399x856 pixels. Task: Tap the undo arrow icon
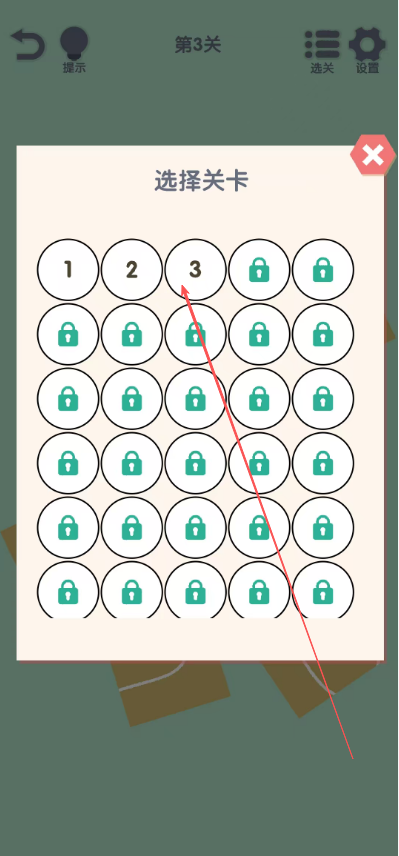tap(27, 45)
